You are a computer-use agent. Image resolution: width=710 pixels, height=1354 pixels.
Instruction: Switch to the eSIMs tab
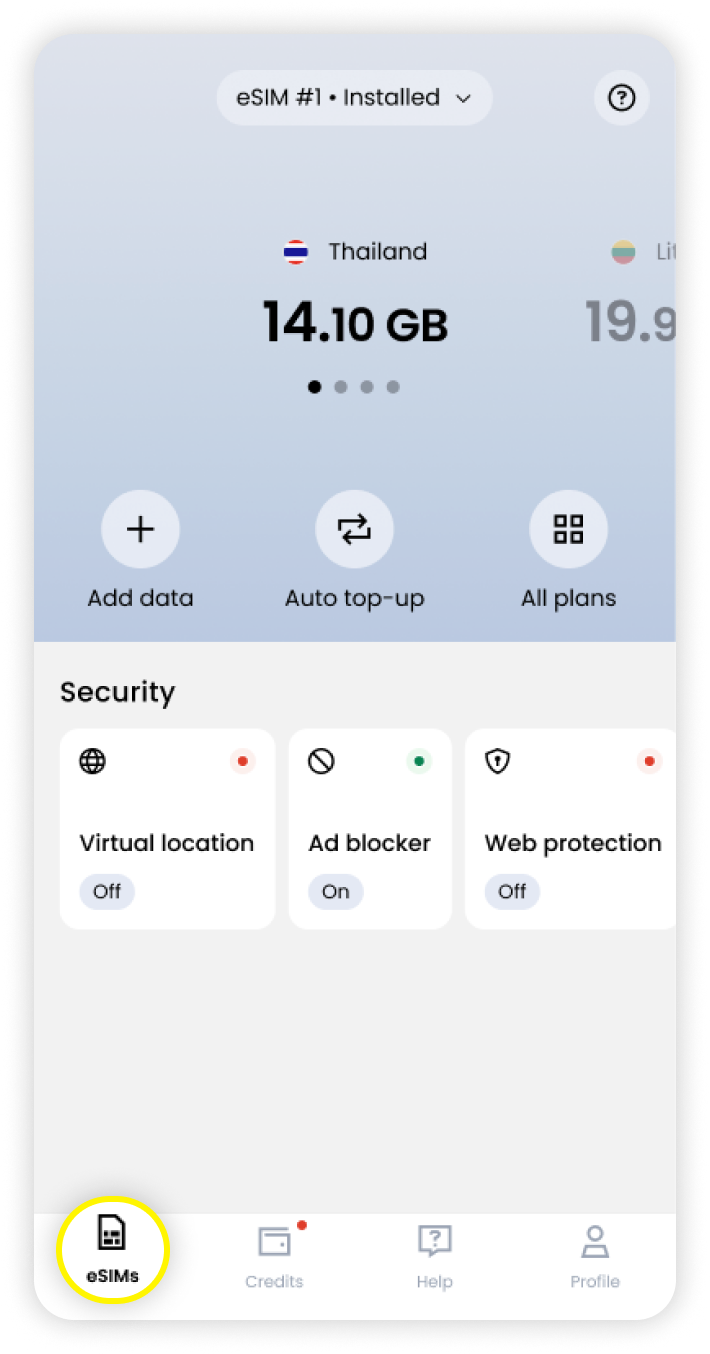pos(112,1250)
